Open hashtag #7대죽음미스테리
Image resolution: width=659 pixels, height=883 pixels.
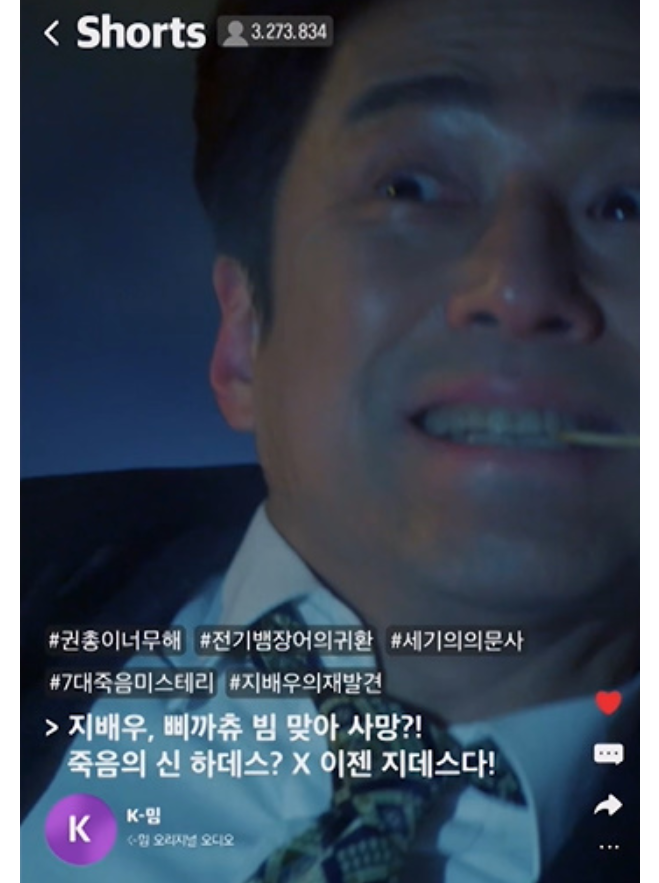(130, 684)
